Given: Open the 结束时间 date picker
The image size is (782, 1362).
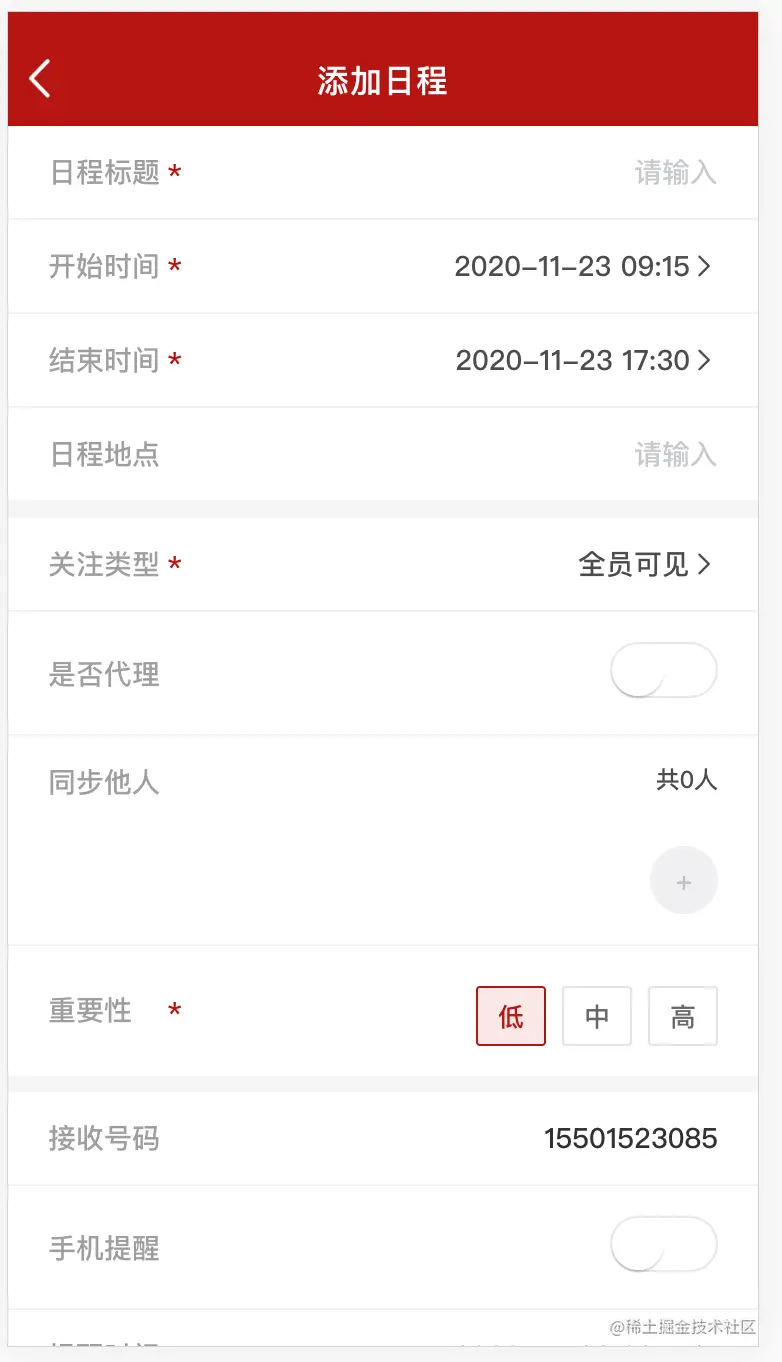Looking at the screenshot, I should click(x=582, y=361).
